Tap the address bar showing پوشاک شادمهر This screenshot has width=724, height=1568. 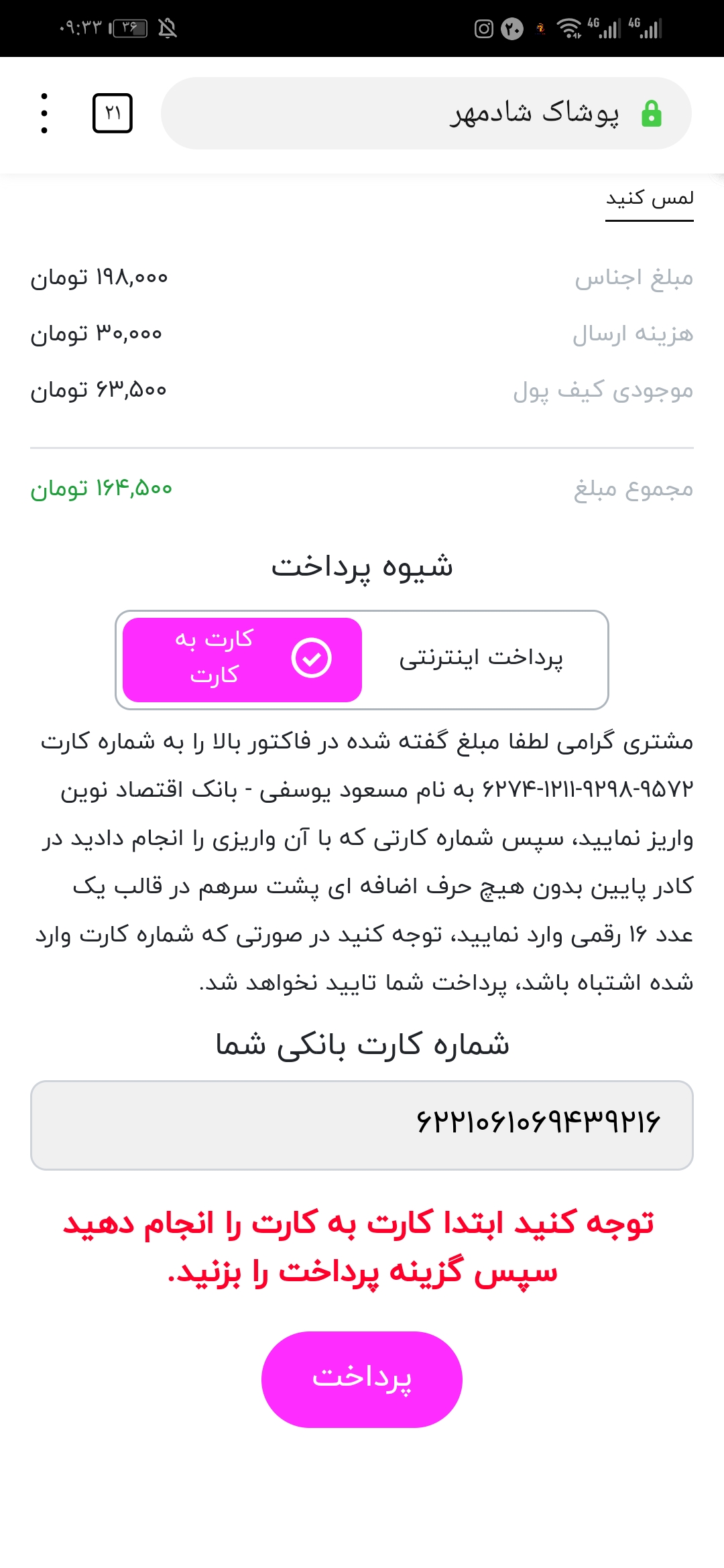click(426, 113)
